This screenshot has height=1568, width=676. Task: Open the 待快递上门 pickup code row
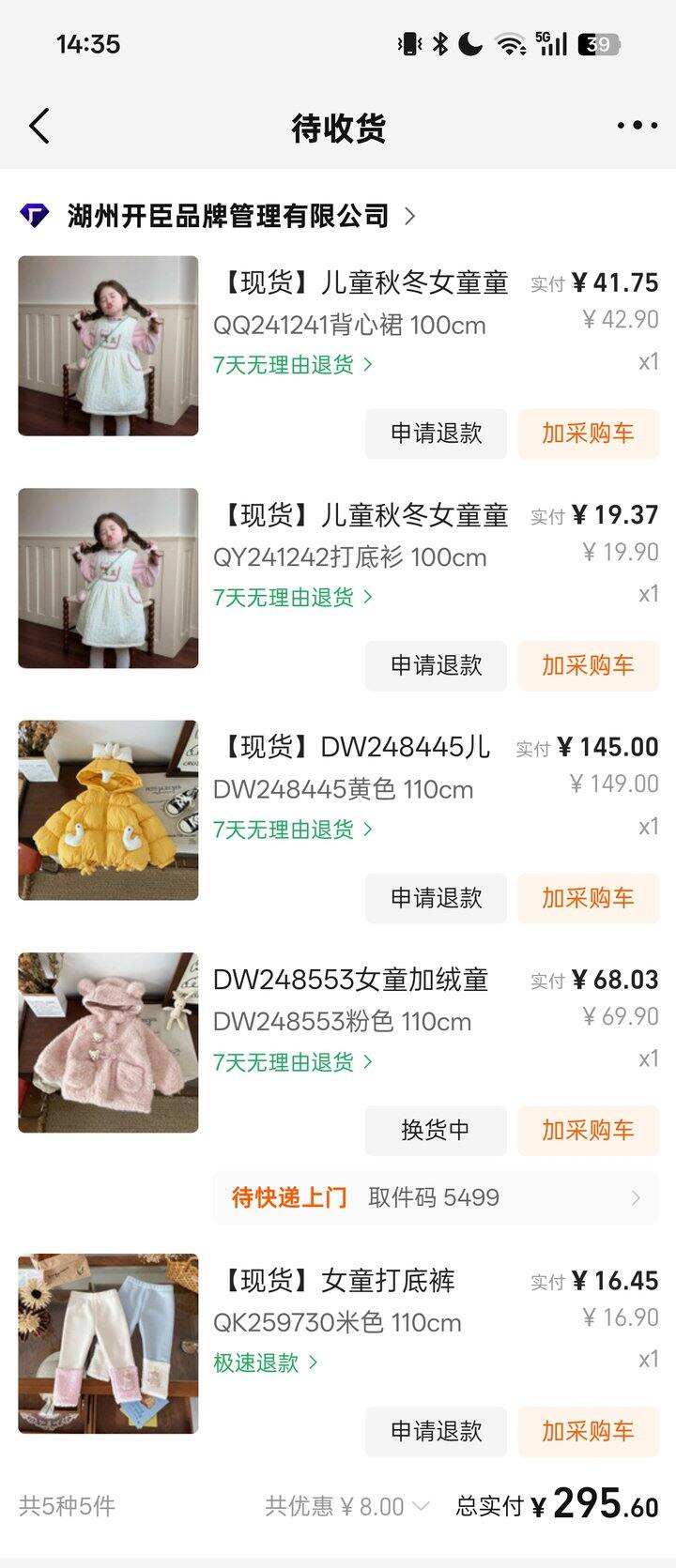click(x=436, y=1197)
